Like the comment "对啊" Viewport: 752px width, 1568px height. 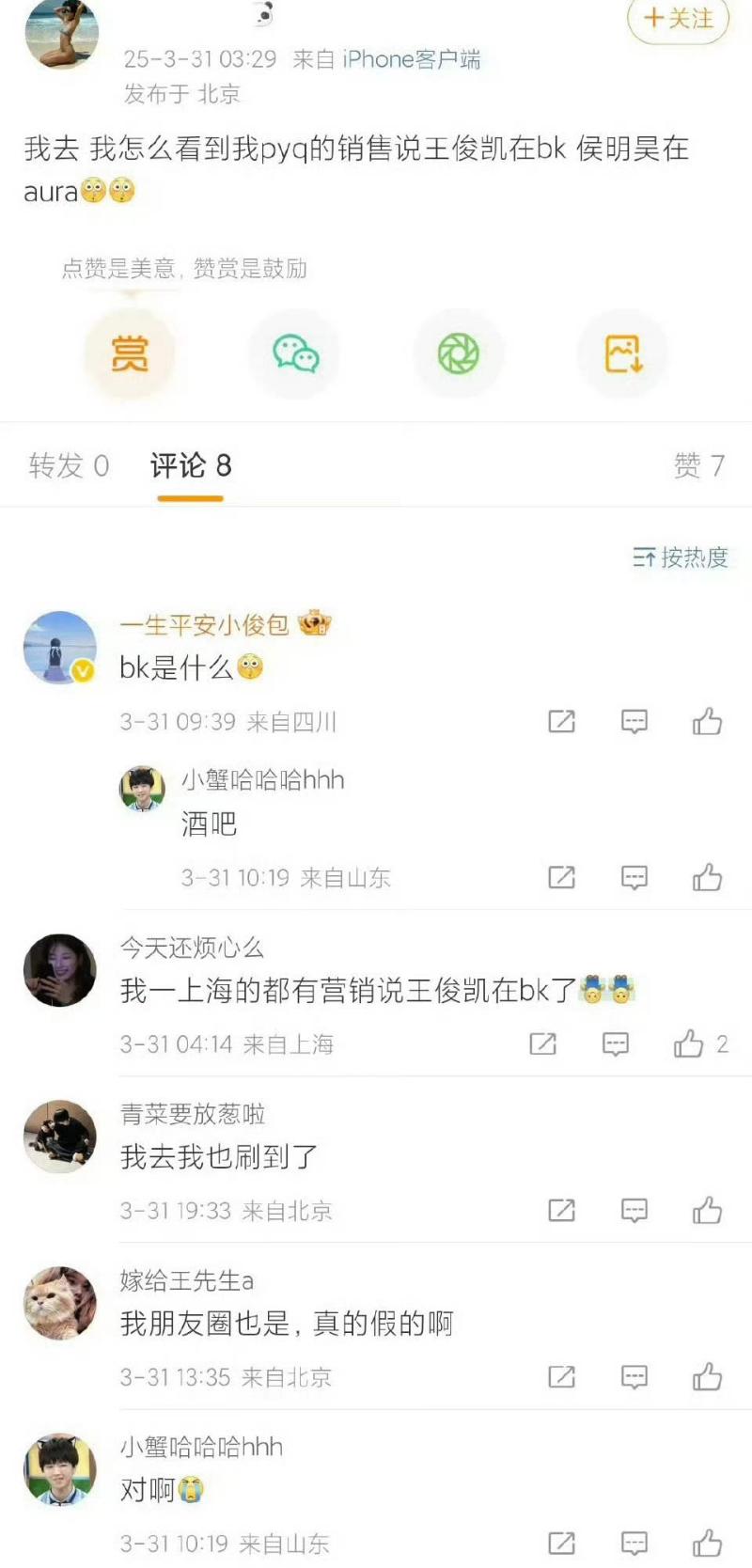pos(707,1544)
